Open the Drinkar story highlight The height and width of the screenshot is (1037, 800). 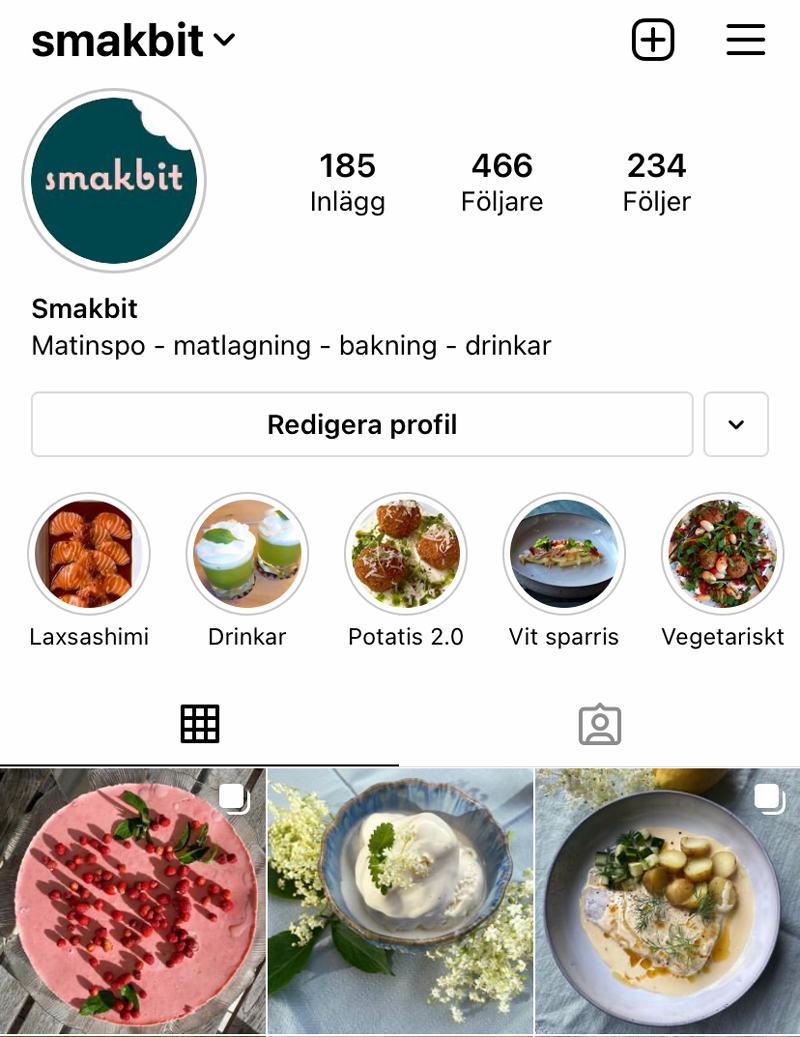(247, 553)
